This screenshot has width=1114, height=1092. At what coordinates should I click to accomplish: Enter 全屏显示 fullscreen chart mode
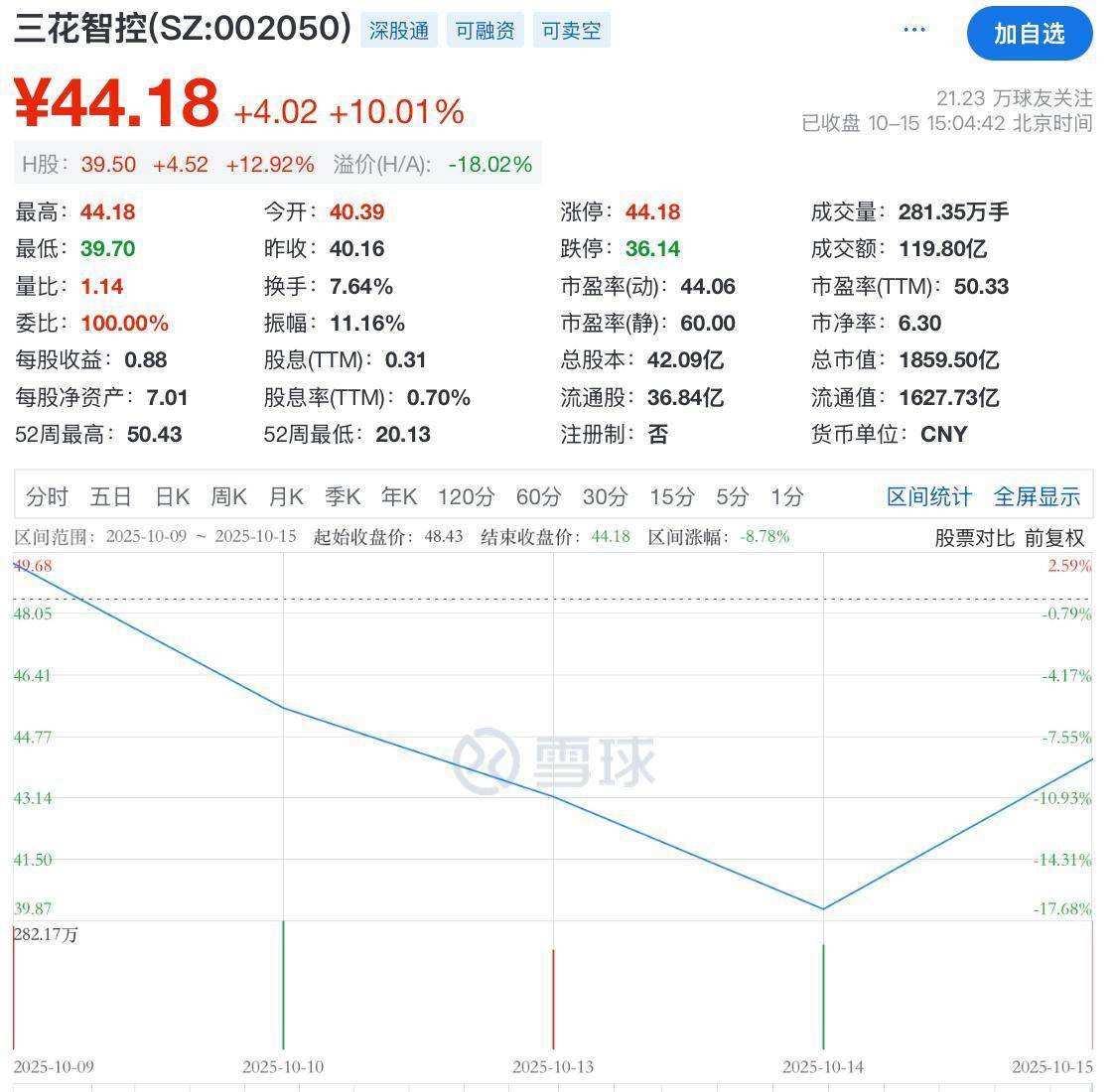point(1037,496)
